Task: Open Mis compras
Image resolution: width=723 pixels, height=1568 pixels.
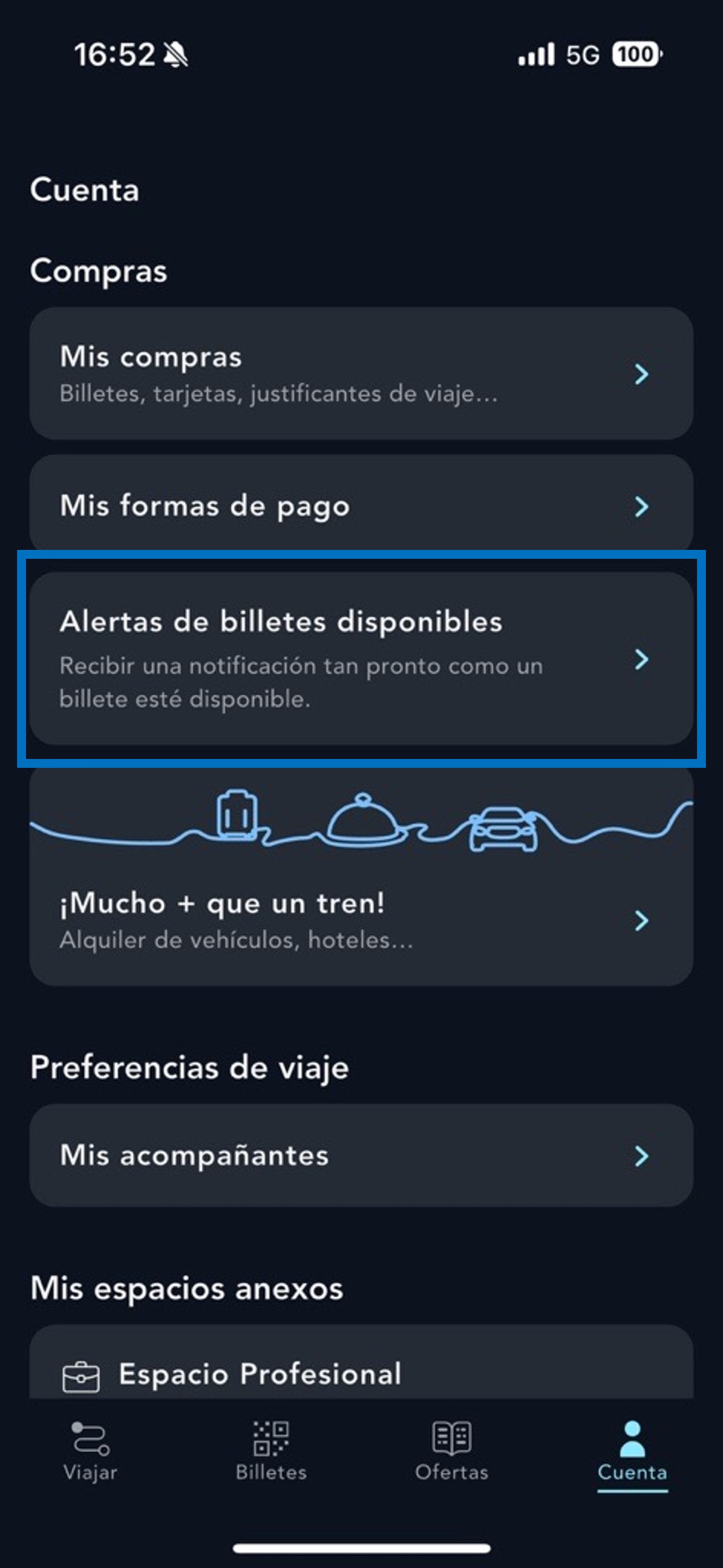Action: [x=361, y=374]
